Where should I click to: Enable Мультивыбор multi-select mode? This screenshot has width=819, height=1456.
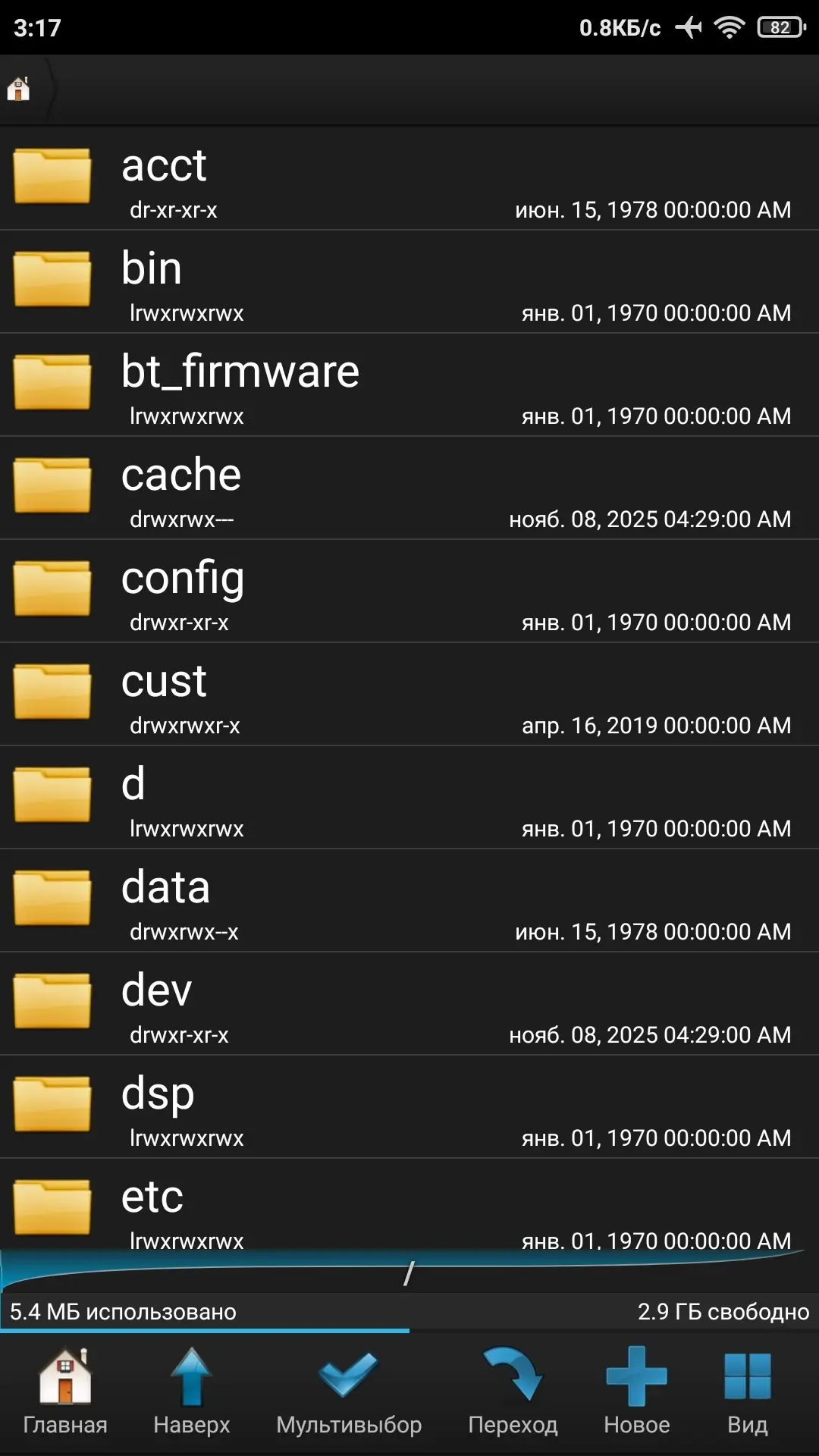(x=349, y=1392)
